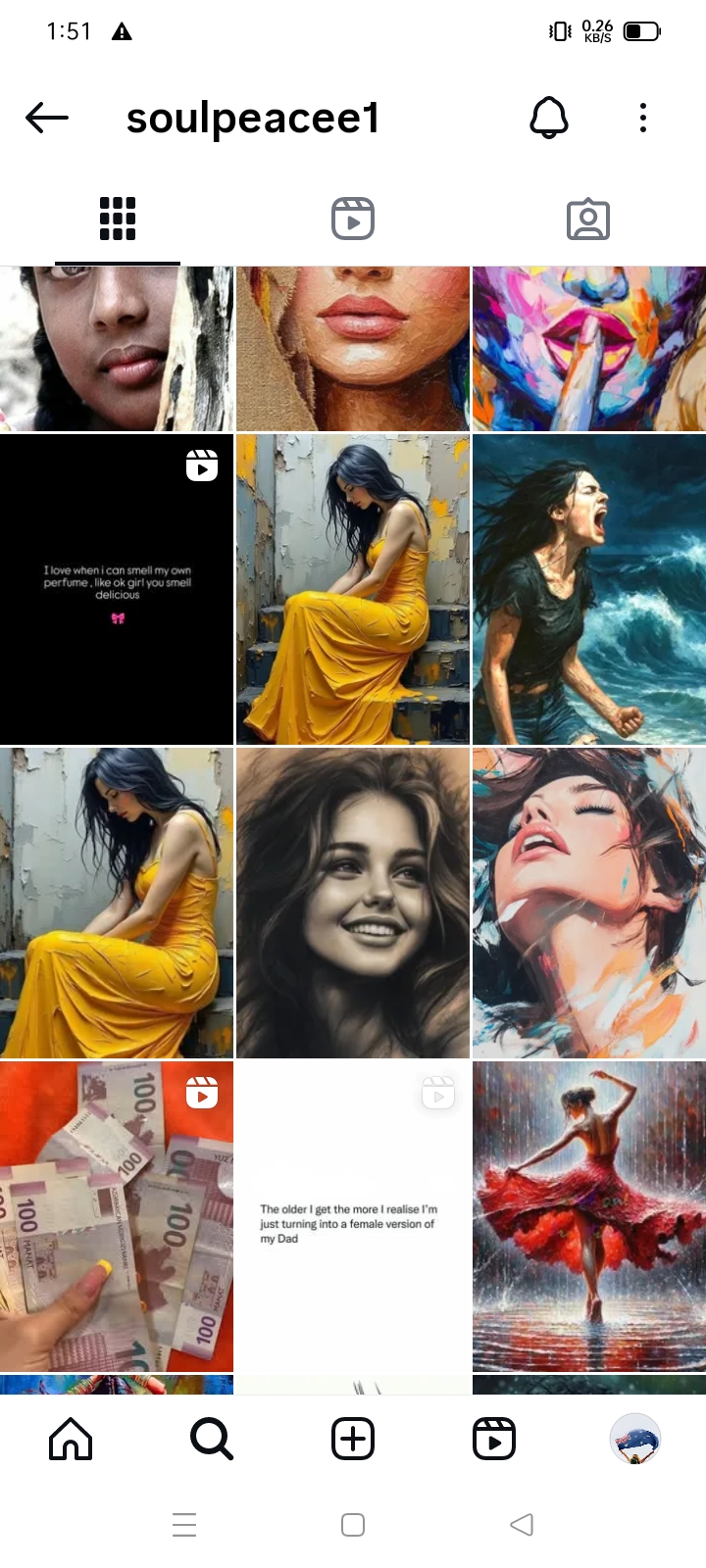
Task: Go back from soulpeacee1 profile
Action: pos(47,119)
